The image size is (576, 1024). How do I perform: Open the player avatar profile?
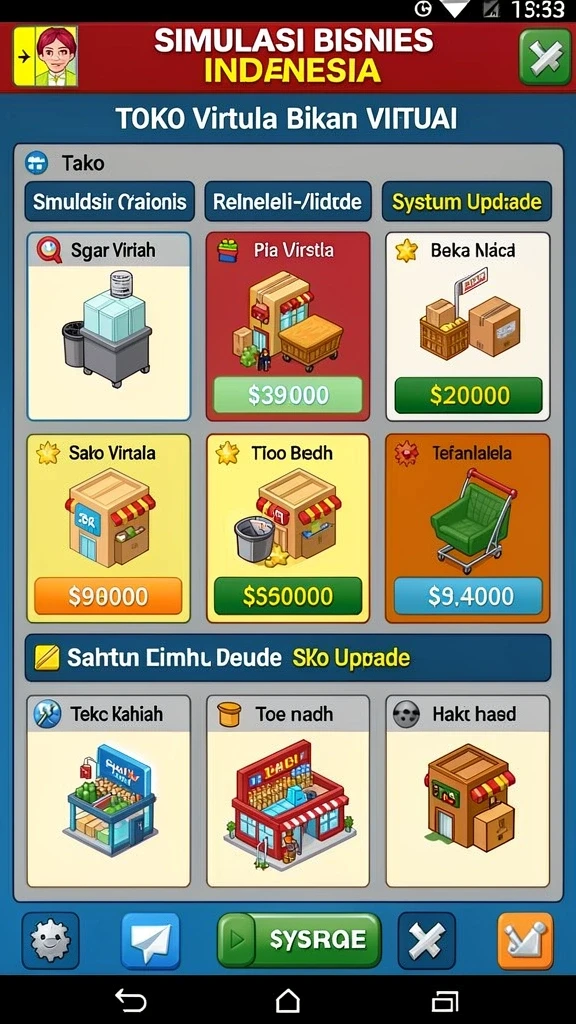coord(46,57)
